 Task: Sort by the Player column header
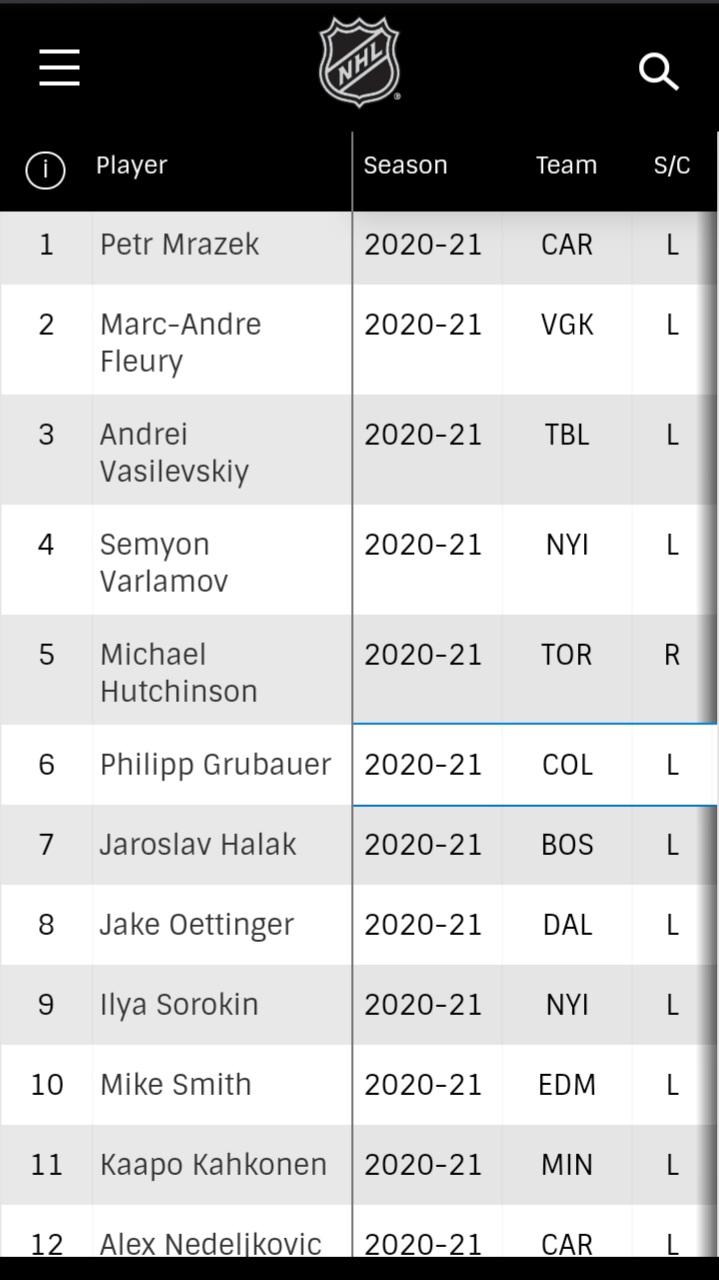(x=132, y=165)
